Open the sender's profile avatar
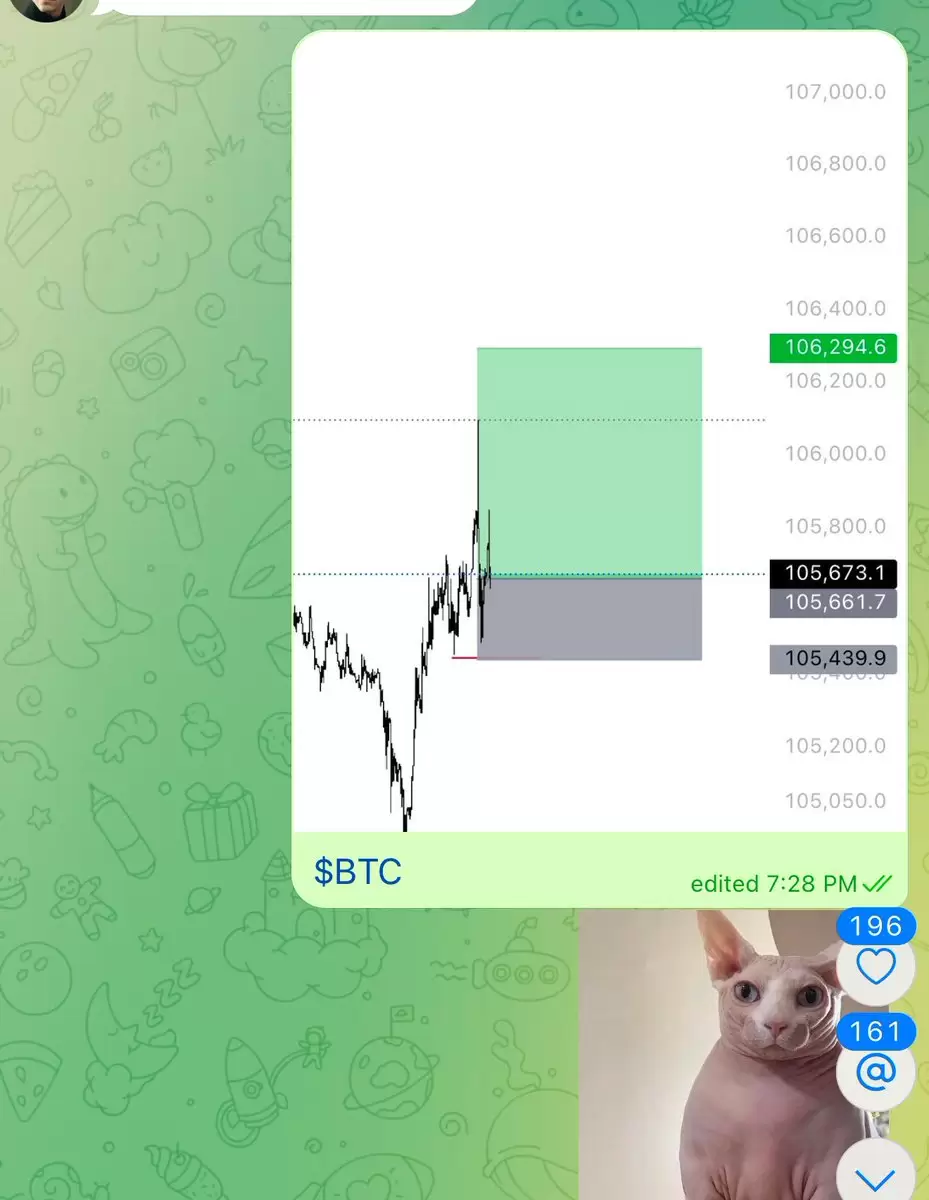 [x=47, y=7]
